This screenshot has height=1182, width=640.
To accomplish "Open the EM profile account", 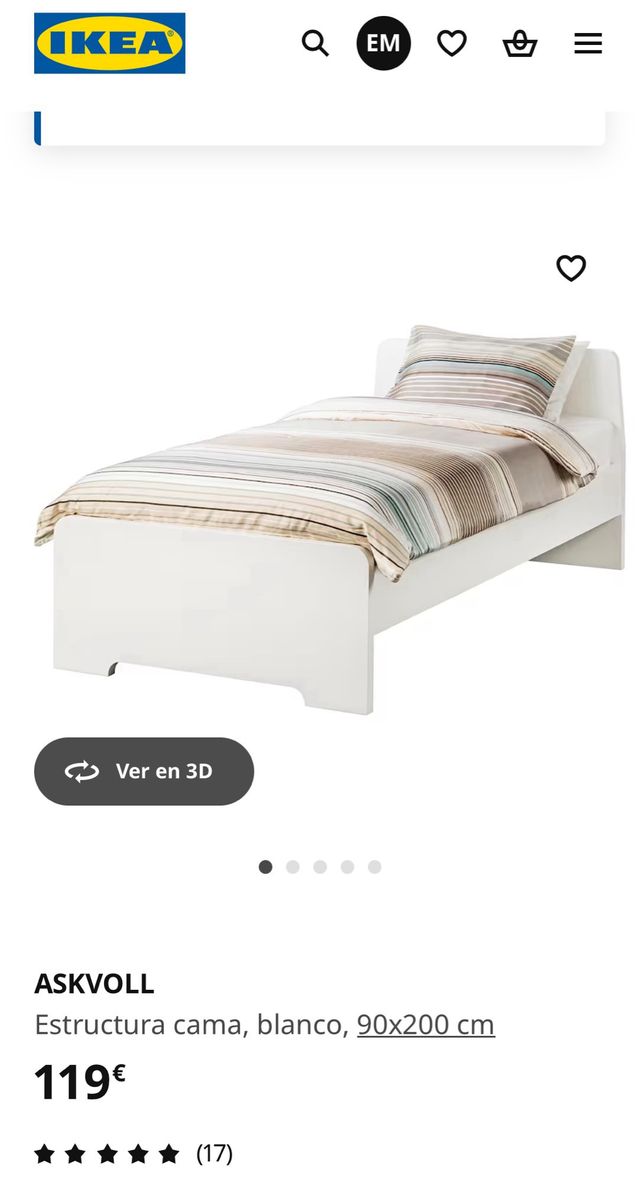I will (x=383, y=43).
